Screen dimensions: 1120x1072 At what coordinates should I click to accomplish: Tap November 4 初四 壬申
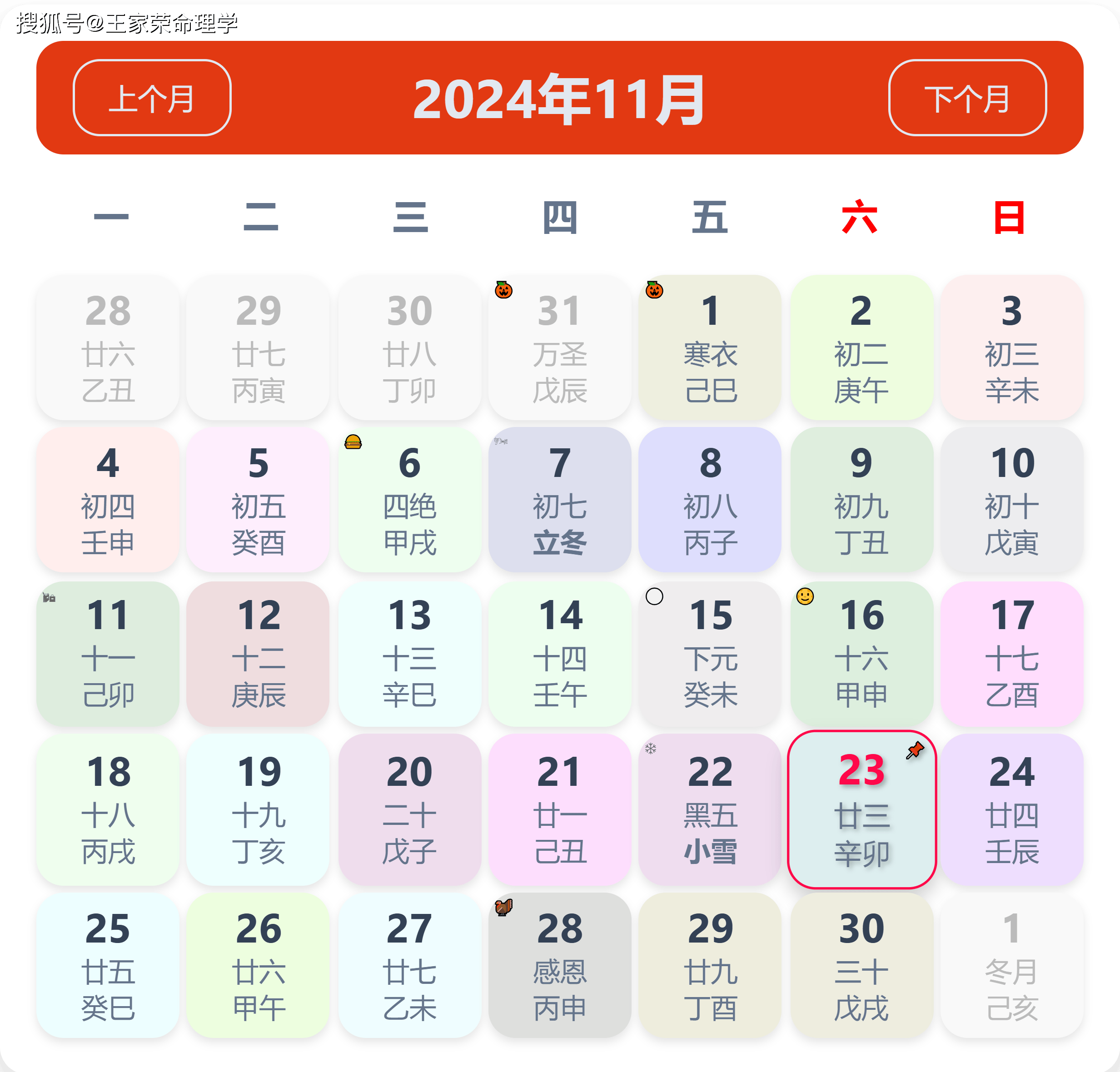[108, 500]
